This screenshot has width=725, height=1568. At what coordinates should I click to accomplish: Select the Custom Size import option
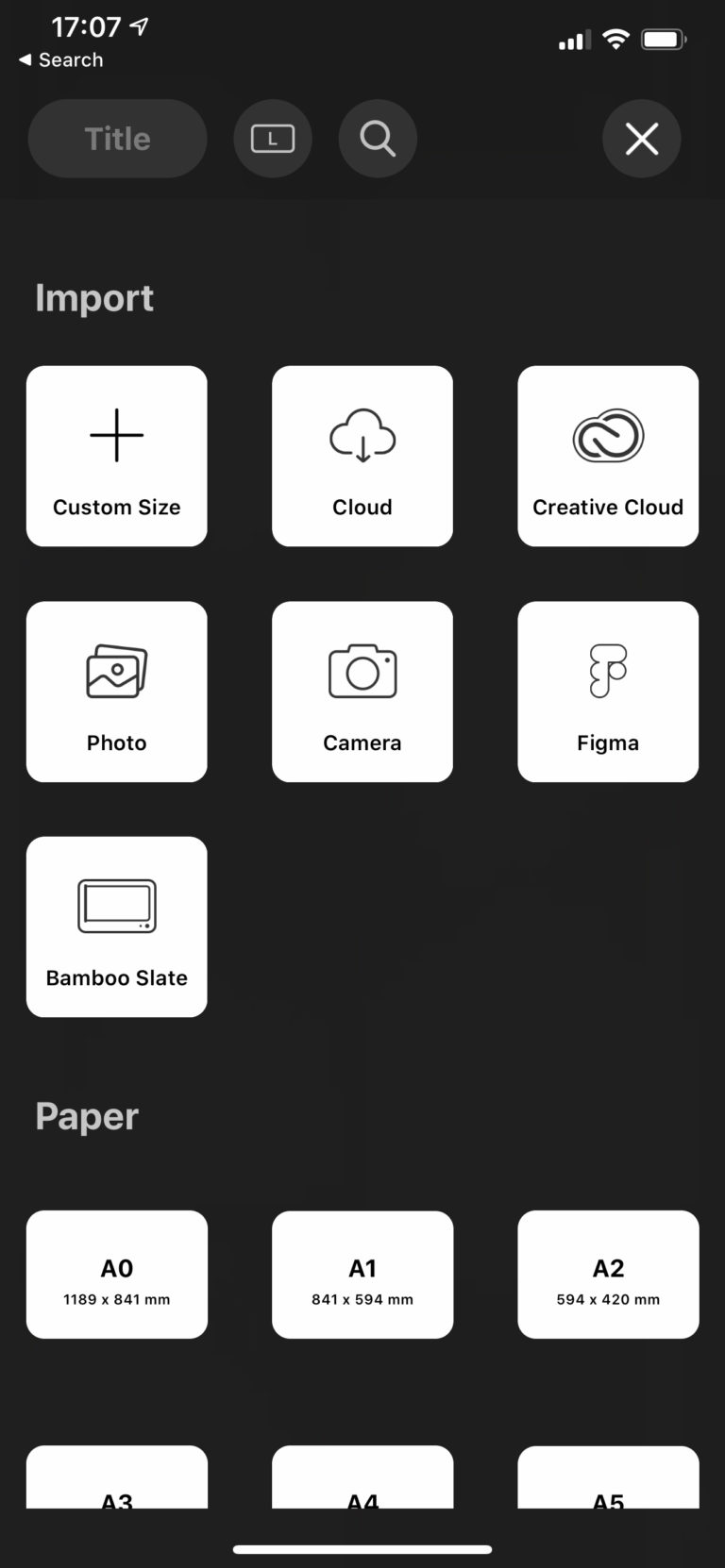coord(116,456)
